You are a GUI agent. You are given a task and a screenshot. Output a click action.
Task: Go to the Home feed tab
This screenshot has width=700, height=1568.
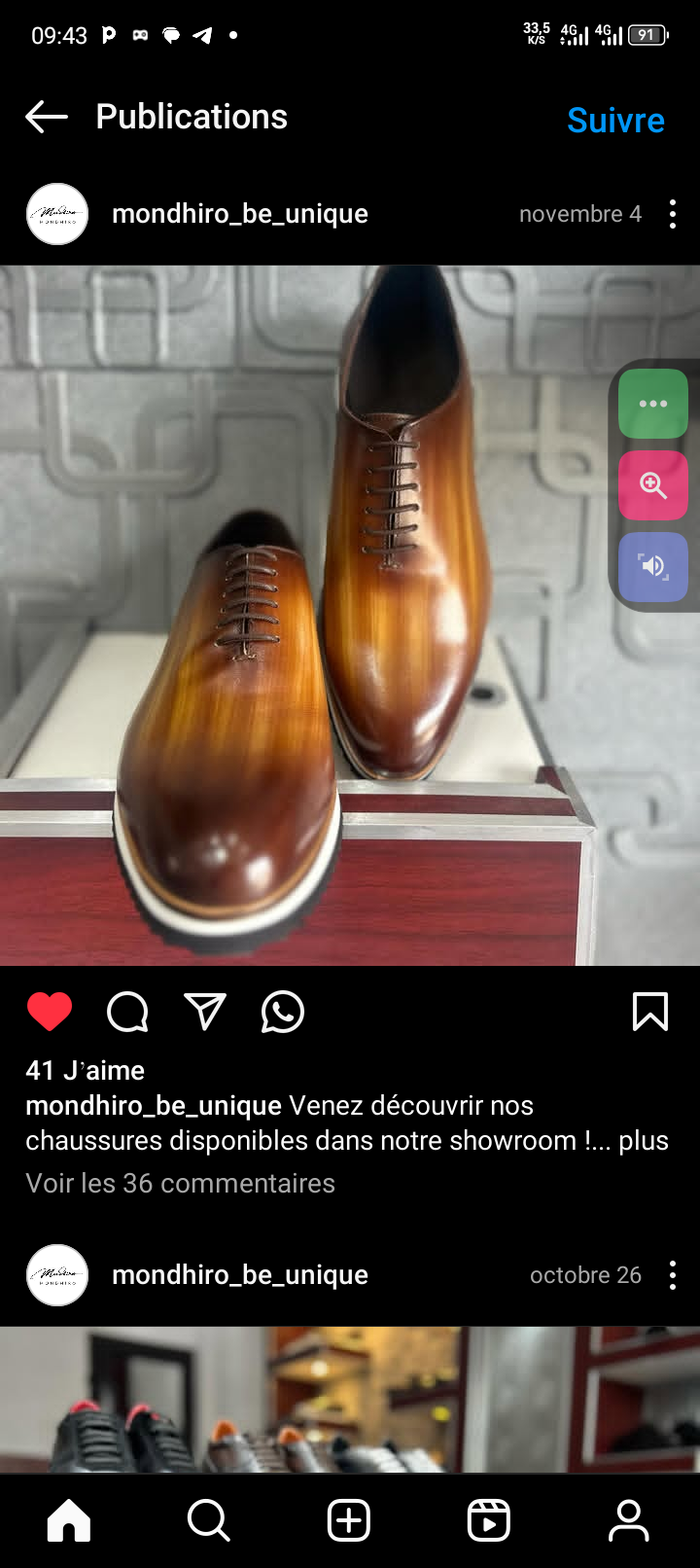click(69, 1520)
